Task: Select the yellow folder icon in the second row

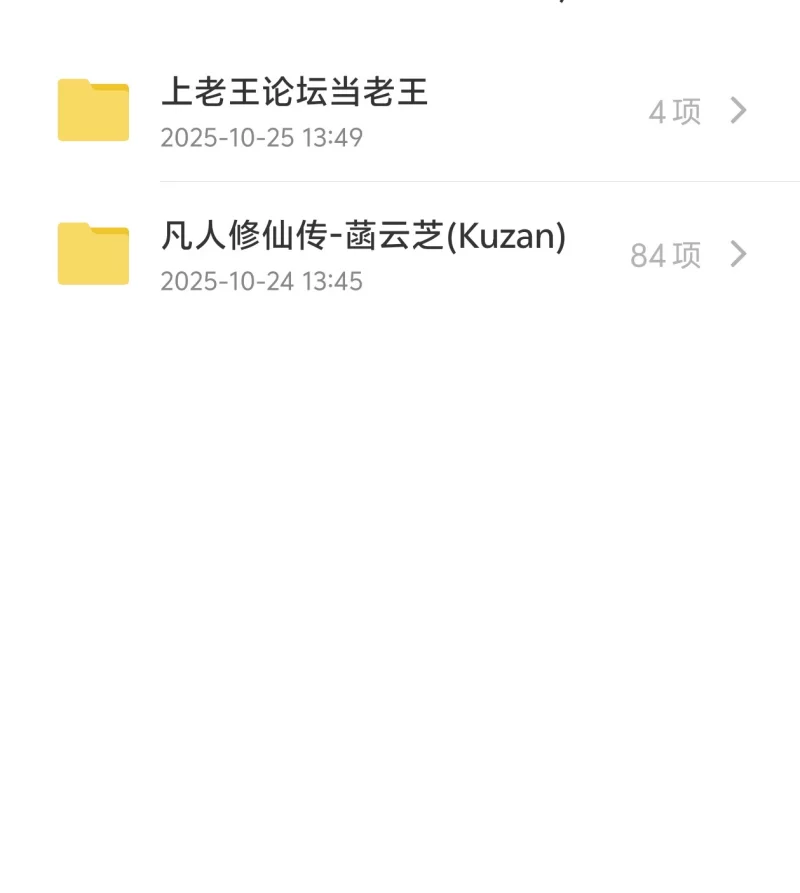Action: (x=92, y=255)
